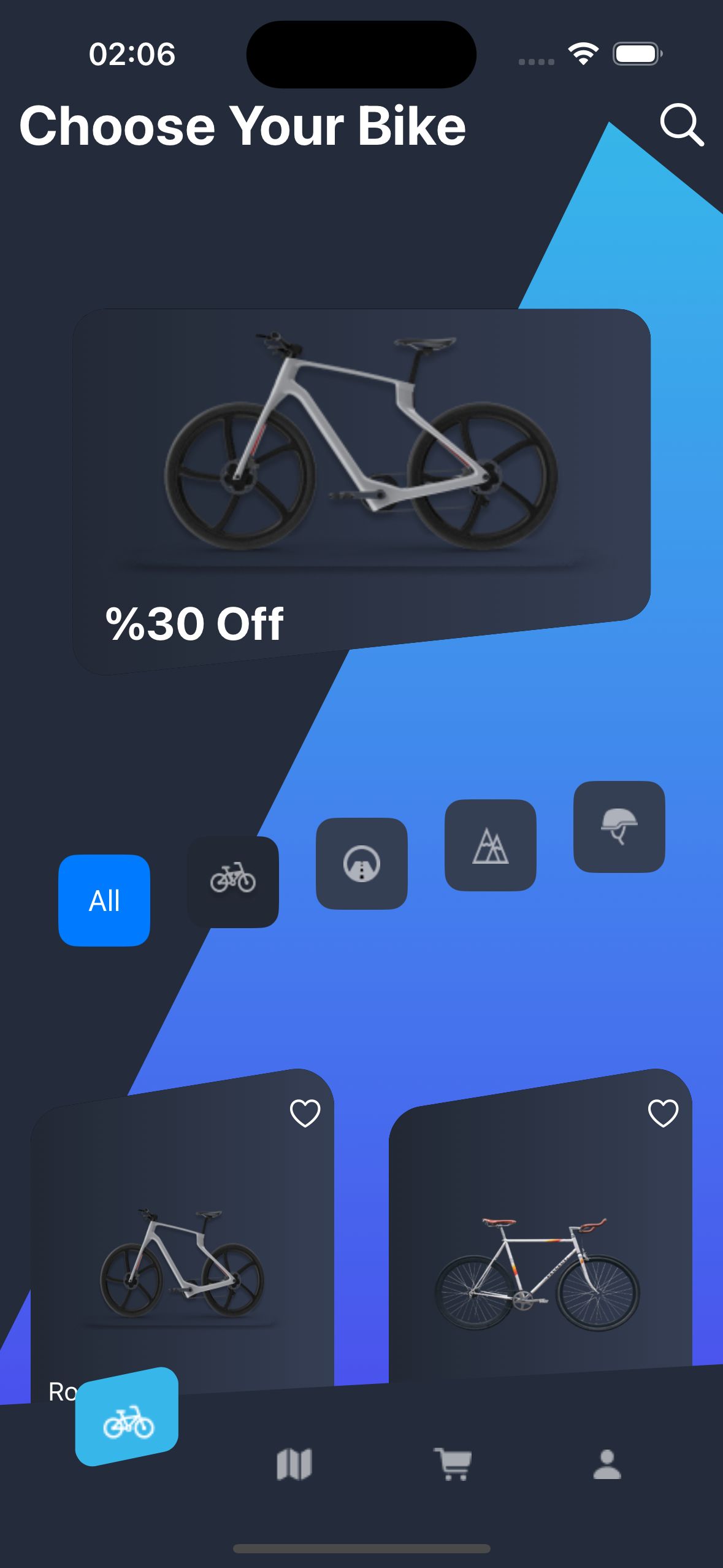Select the All category chip
The image size is (723, 1568).
pos(104,900)
